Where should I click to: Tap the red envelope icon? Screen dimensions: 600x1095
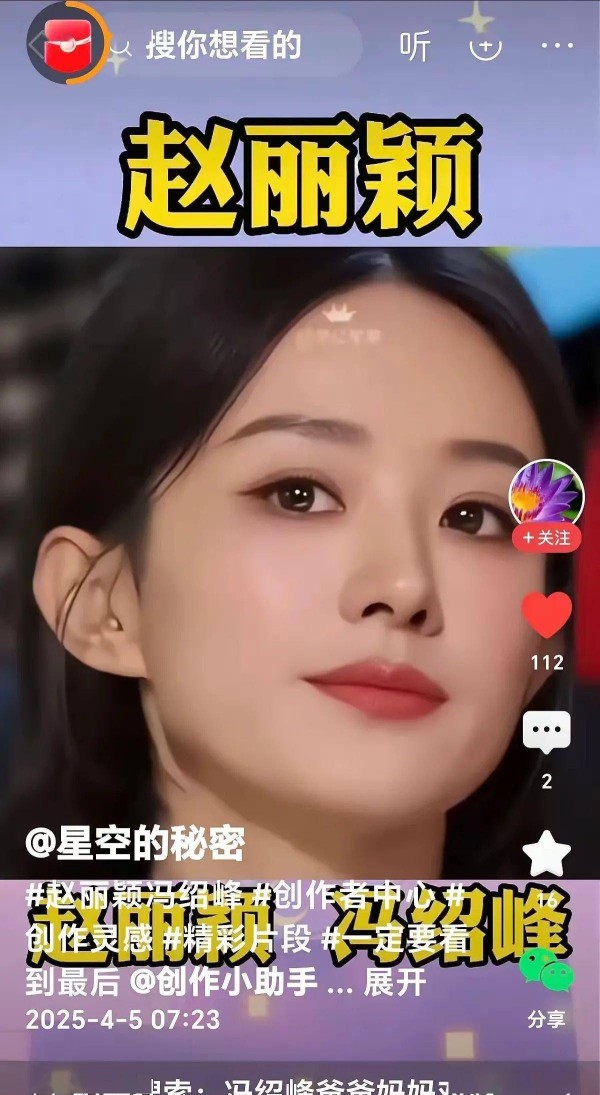pos(67,44)
